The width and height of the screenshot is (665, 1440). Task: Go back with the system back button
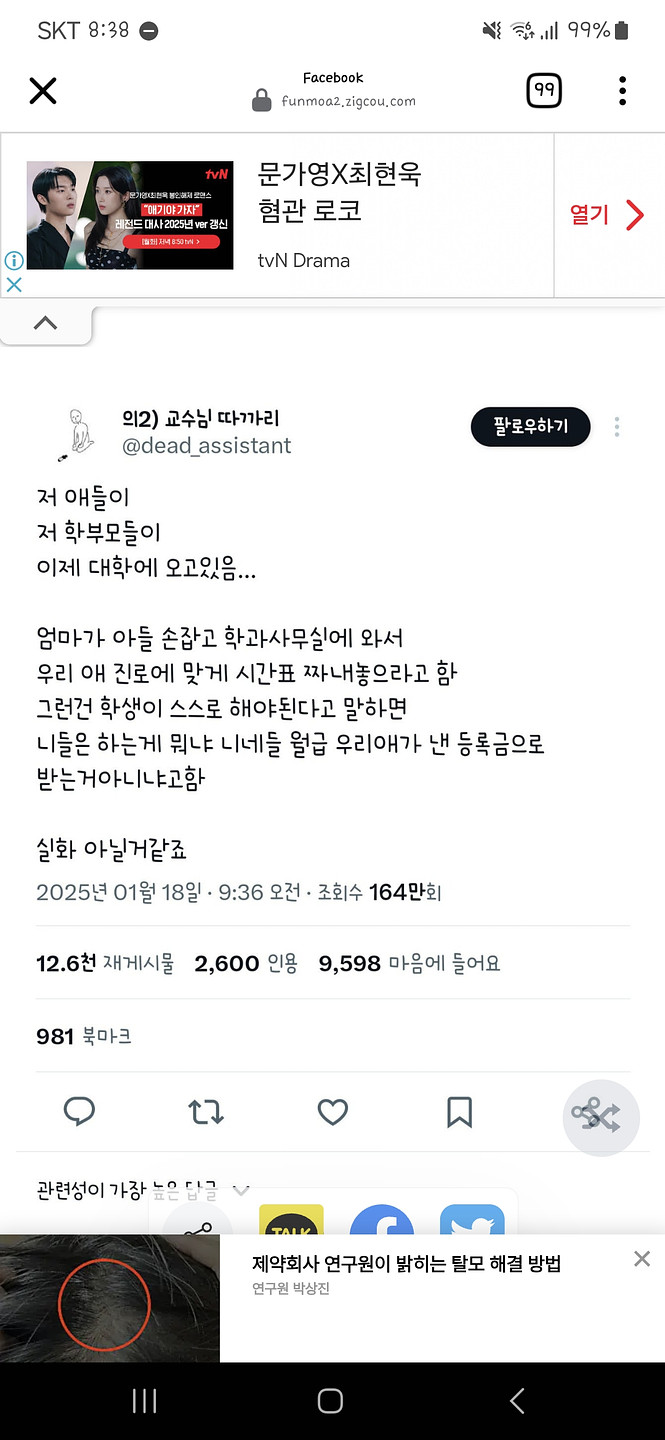click(x=517, y=1401)
